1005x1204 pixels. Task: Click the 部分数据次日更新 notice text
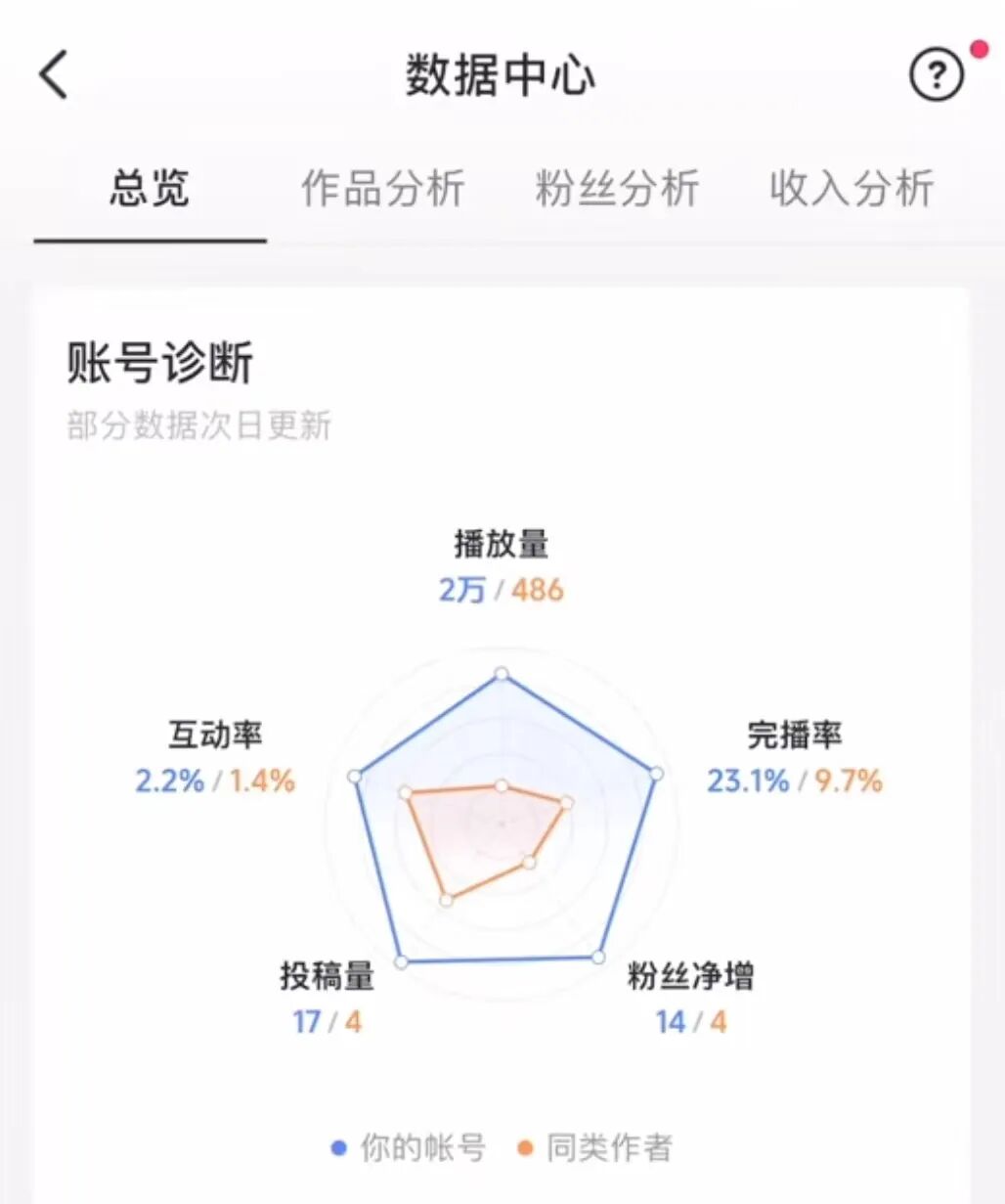coord(197,424)
